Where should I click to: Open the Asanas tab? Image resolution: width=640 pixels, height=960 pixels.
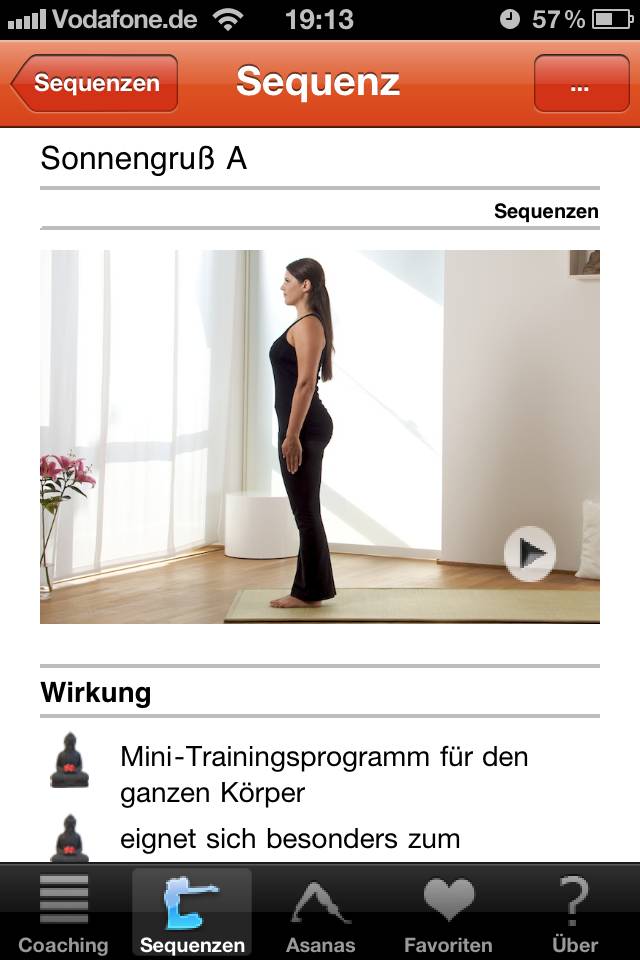click(x=320, y=912)
